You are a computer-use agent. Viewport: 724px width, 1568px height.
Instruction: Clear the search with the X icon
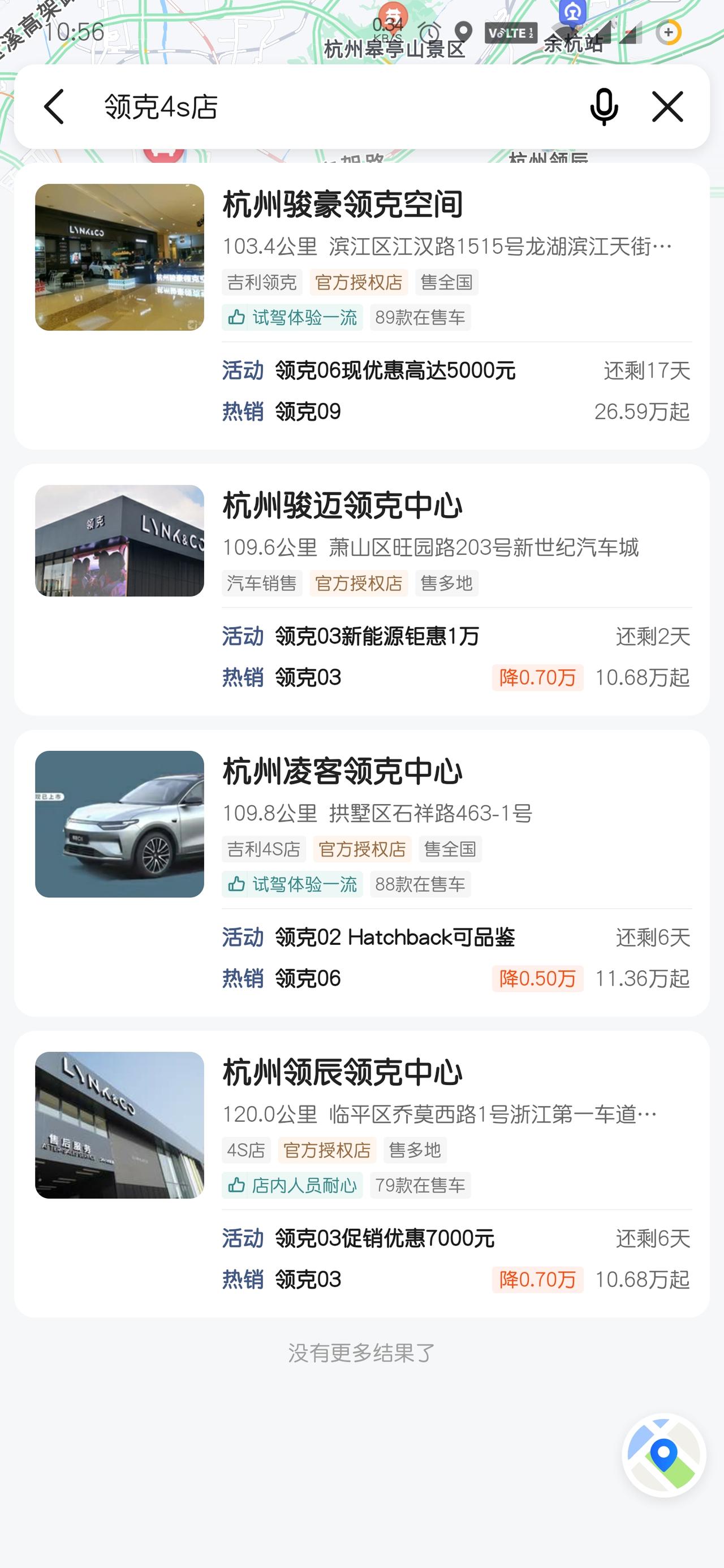point(667,107)
